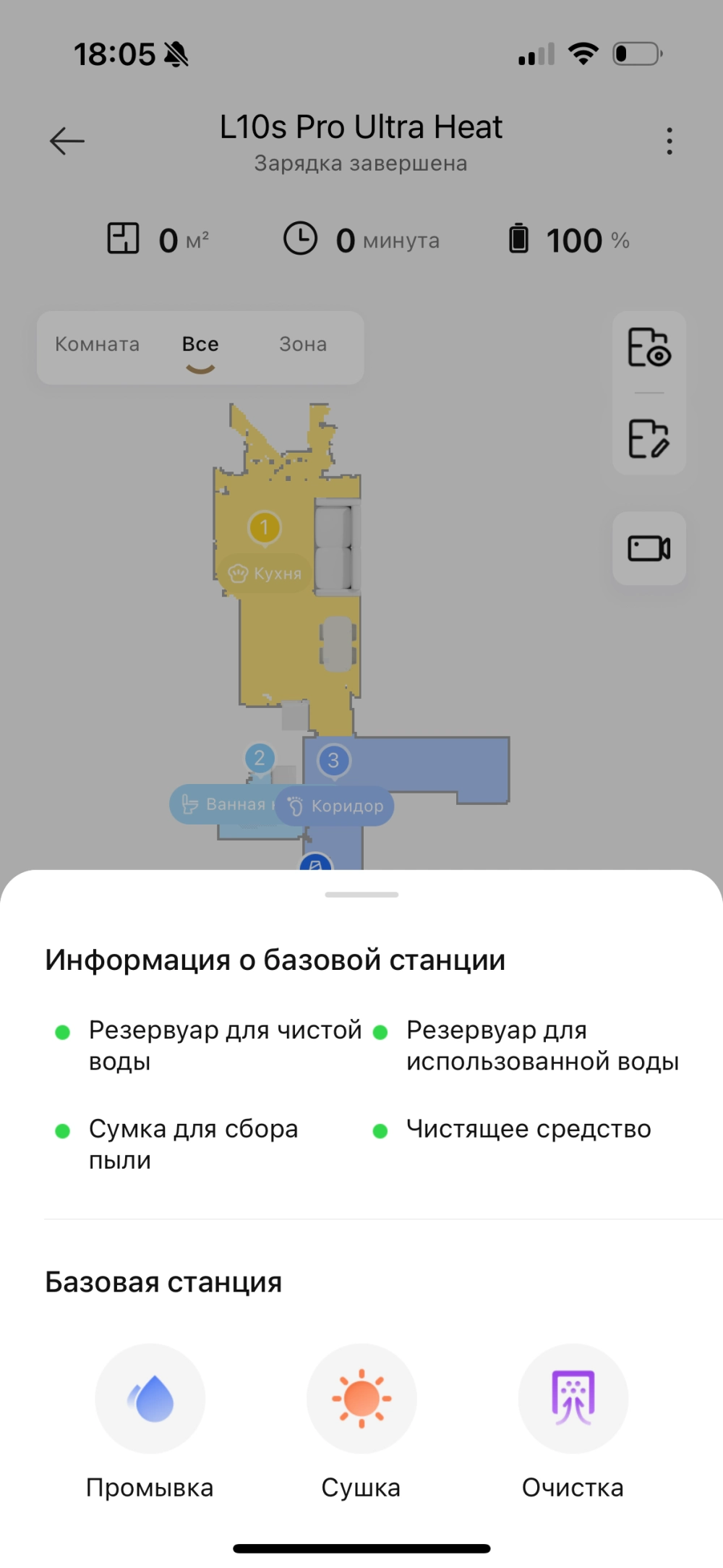
Task: Switch to the Зона tab
Action: 303,345
